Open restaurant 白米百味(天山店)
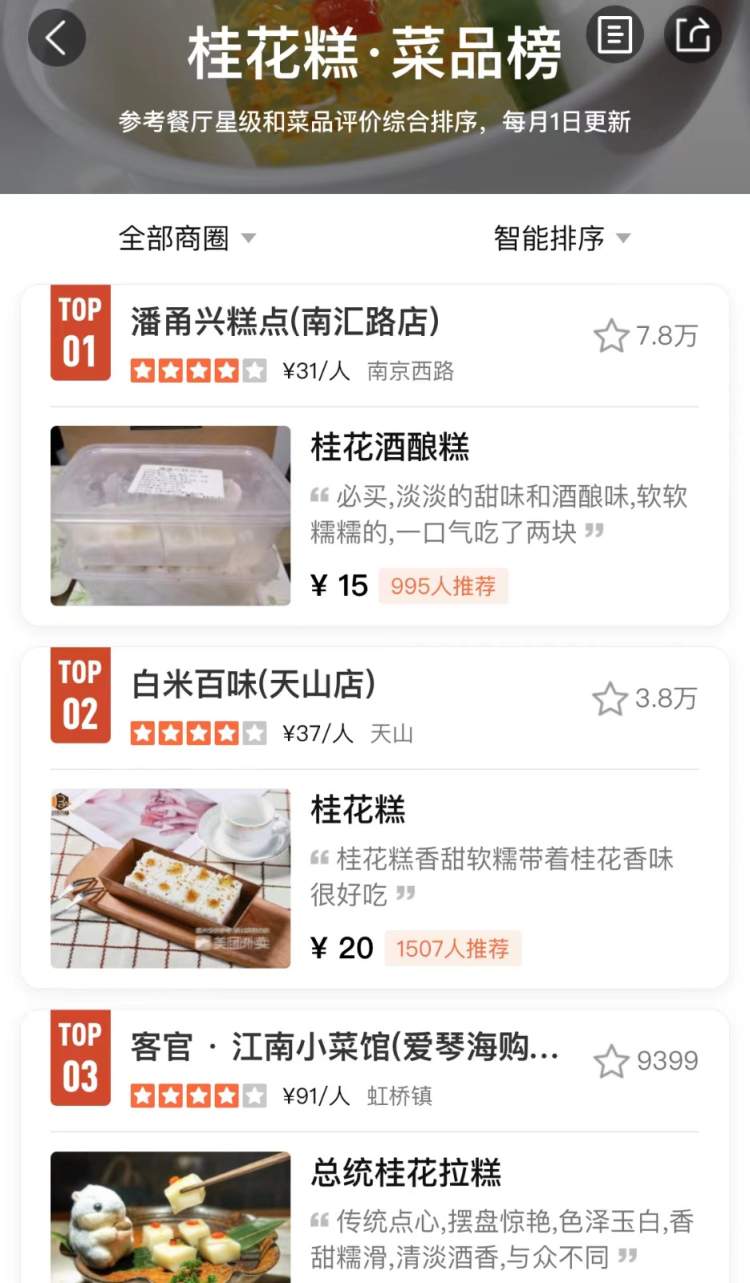Image resolution: width=750 pixels, height=1283 pixels. 254,685
